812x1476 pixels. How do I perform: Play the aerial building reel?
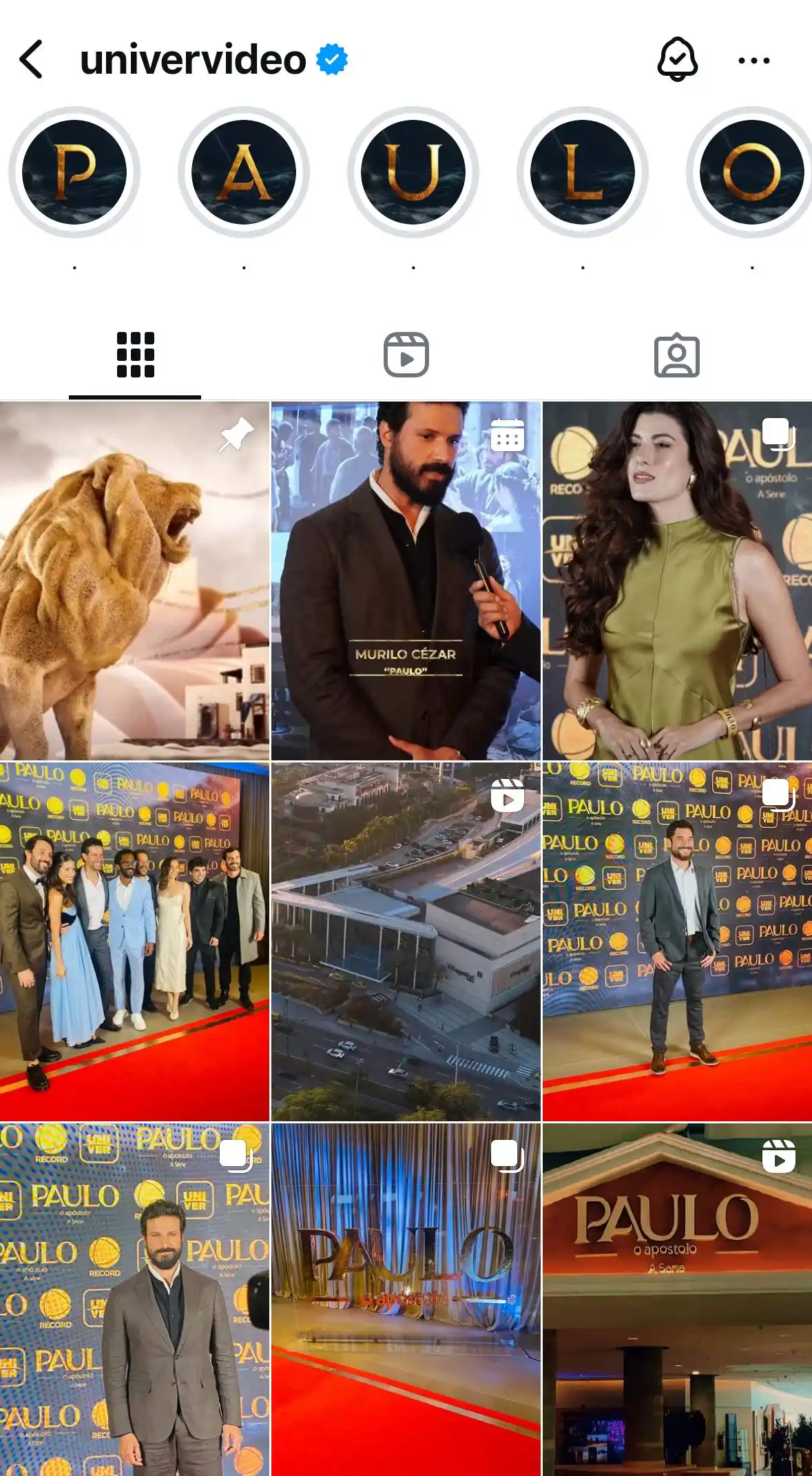[x=406, y=942]
